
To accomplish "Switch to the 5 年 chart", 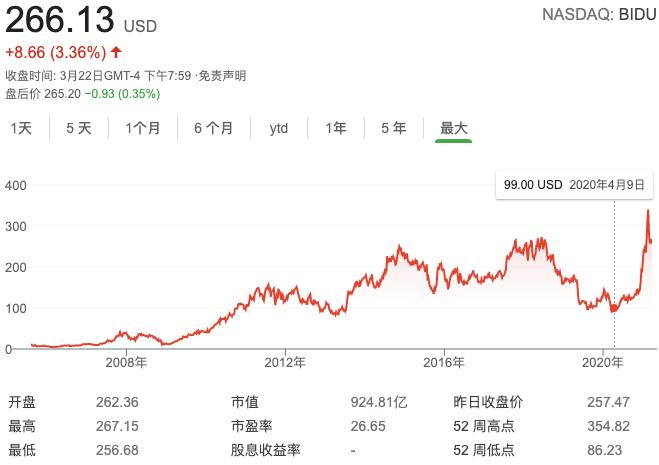I will click(393, 128).
